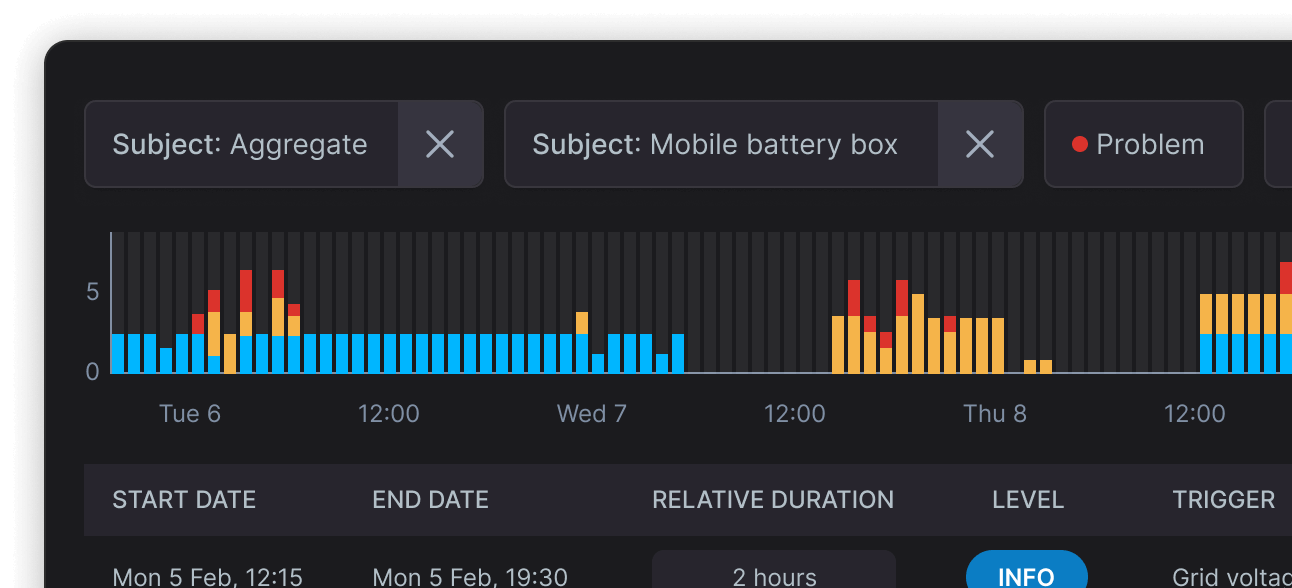Remove the Mobile battery box filter

tap(980, 144)
